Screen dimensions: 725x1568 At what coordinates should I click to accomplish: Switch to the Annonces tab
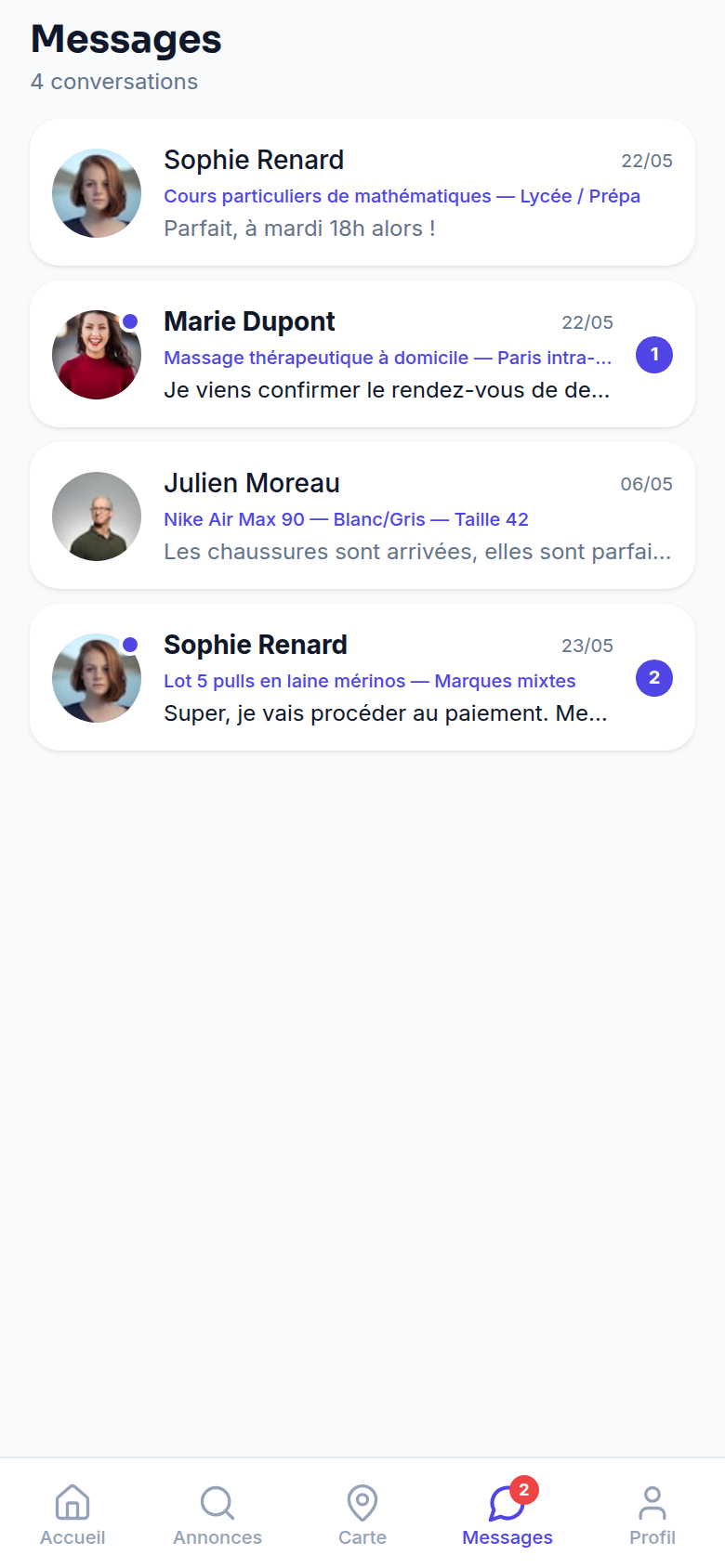pos(217,1514)
